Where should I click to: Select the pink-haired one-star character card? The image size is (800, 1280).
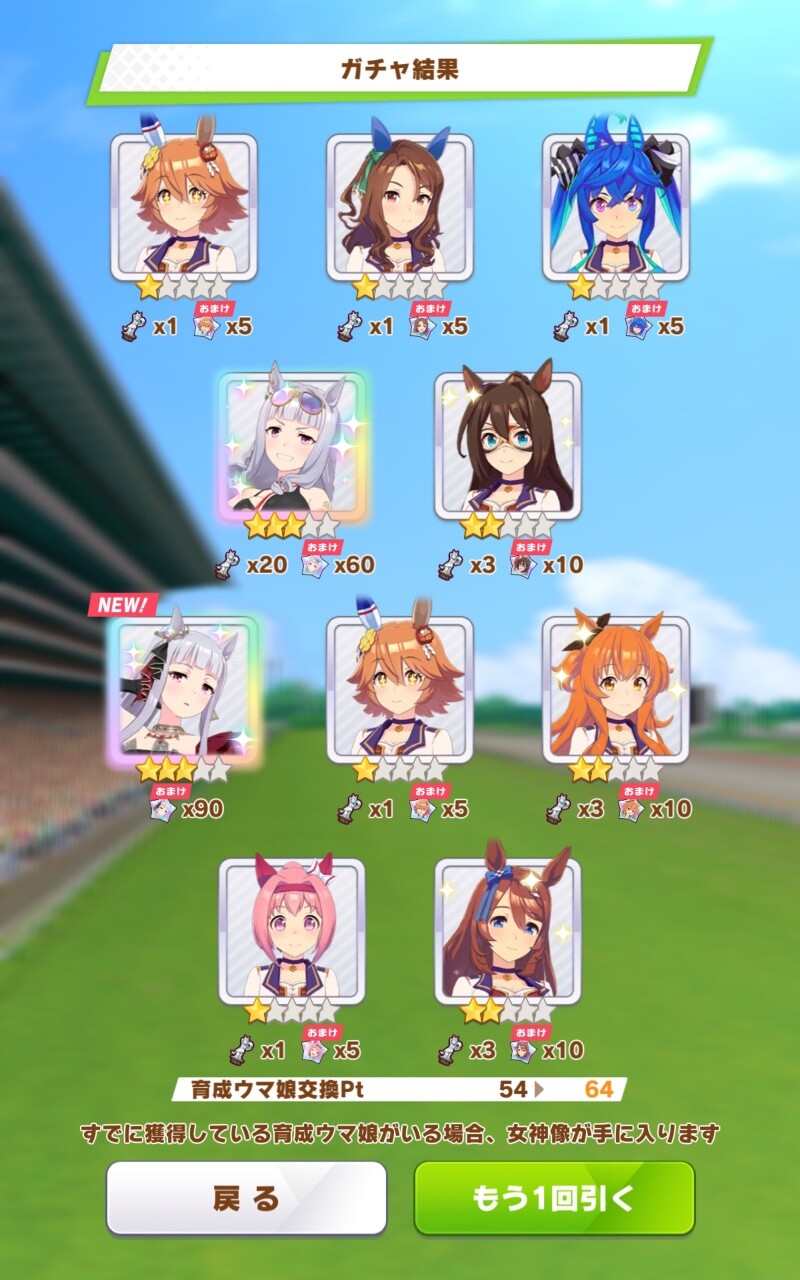[292, 932]
